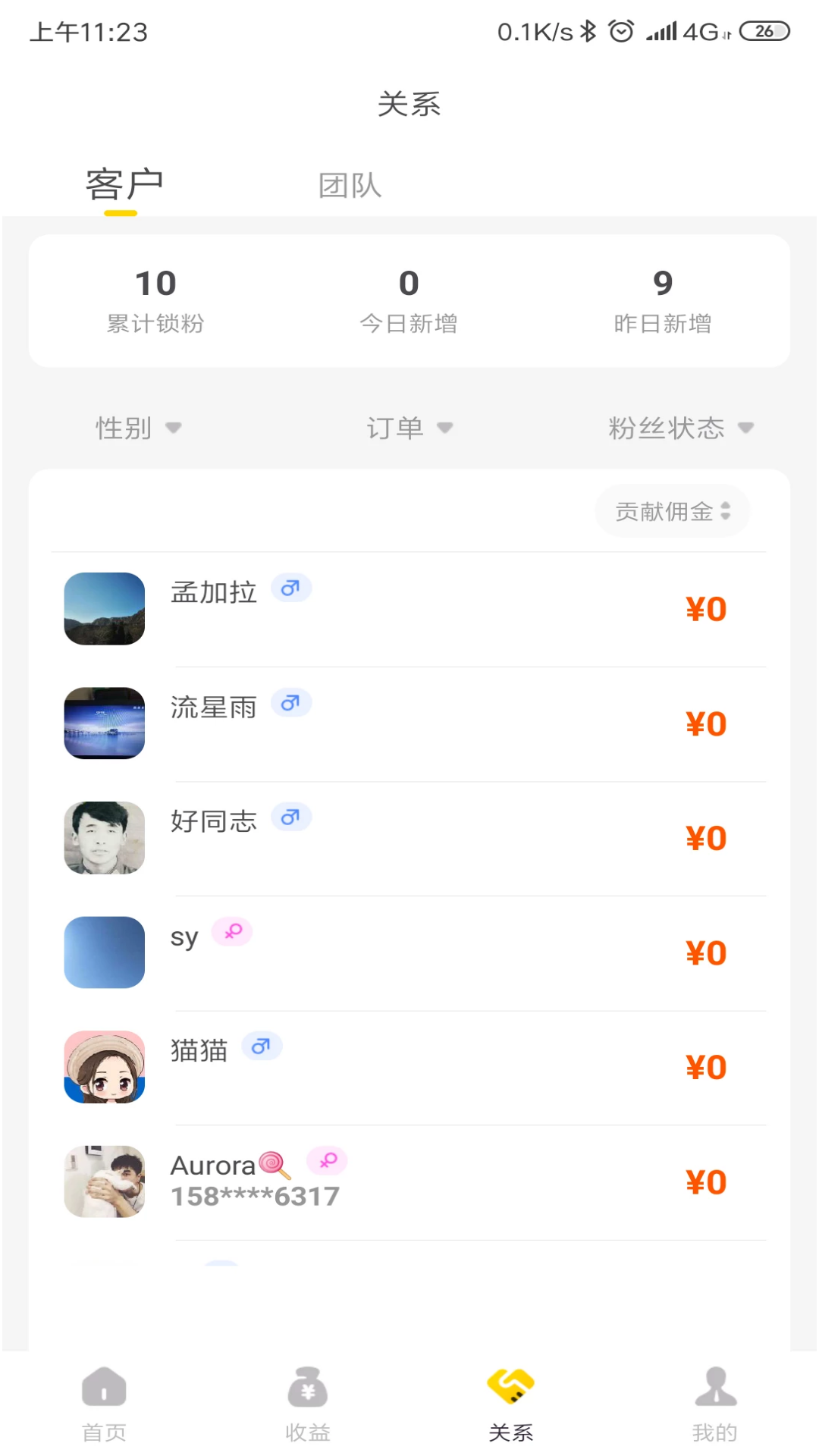Open customer sy's row

(409, 953)
